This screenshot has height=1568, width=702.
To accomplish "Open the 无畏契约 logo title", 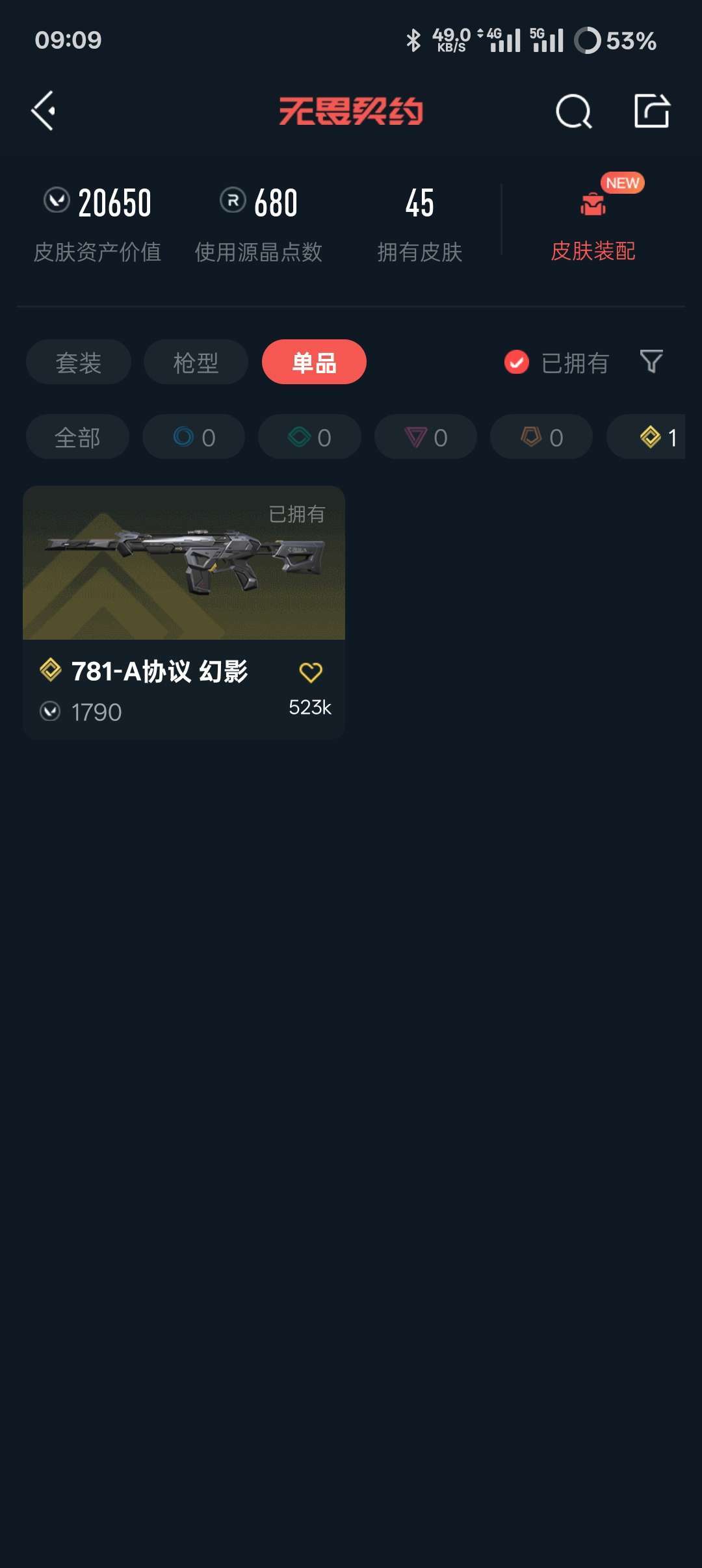I will pyautogui.click(x=350, y=111).
